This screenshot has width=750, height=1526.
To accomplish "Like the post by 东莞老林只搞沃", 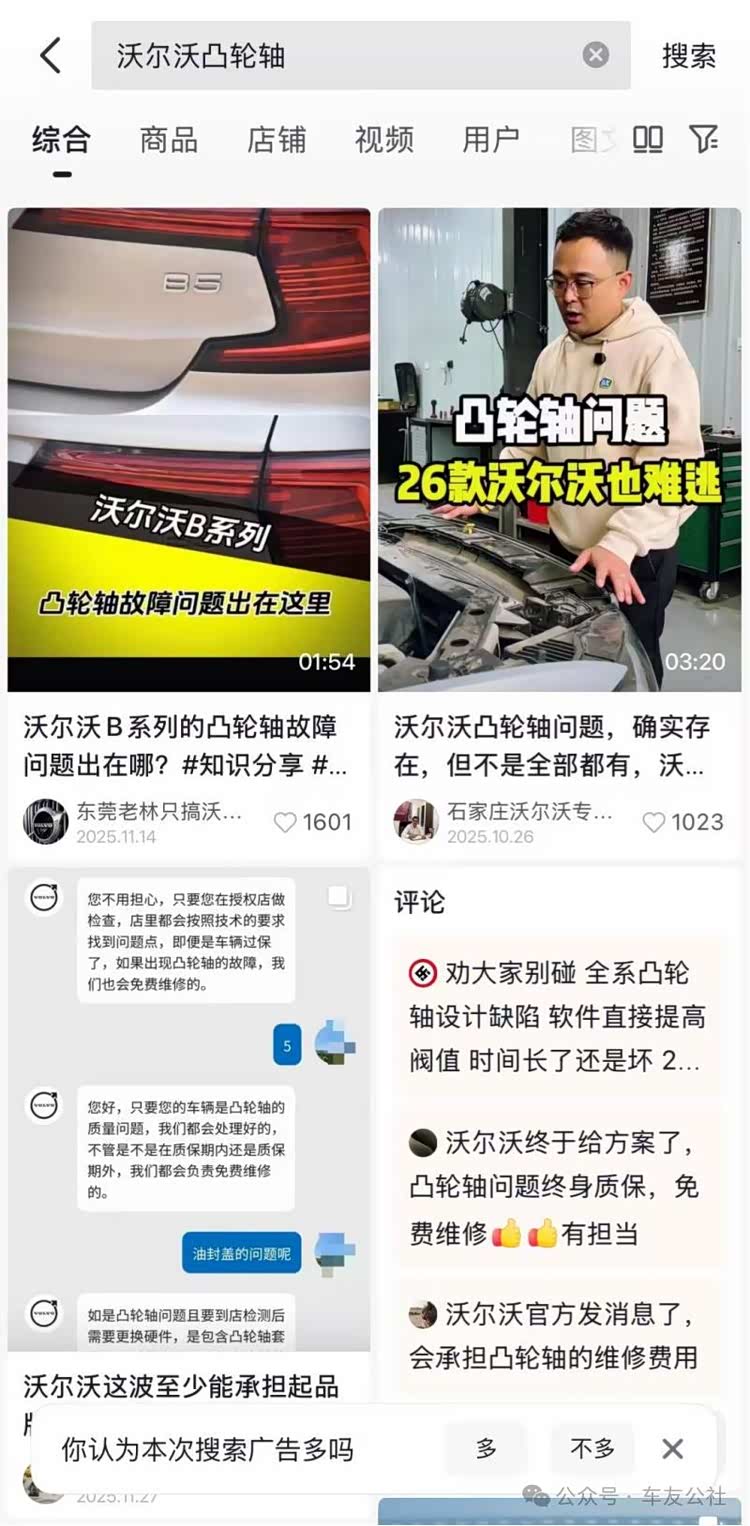I will 312,822.
